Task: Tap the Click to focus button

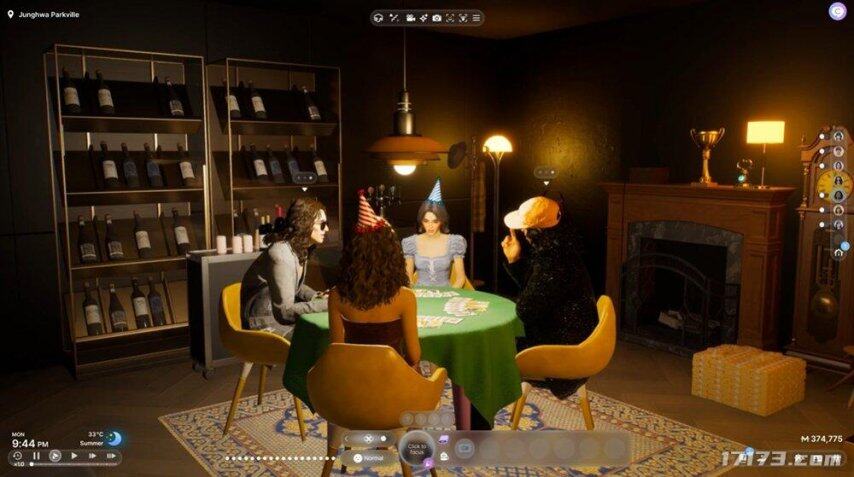Action: 417,447
